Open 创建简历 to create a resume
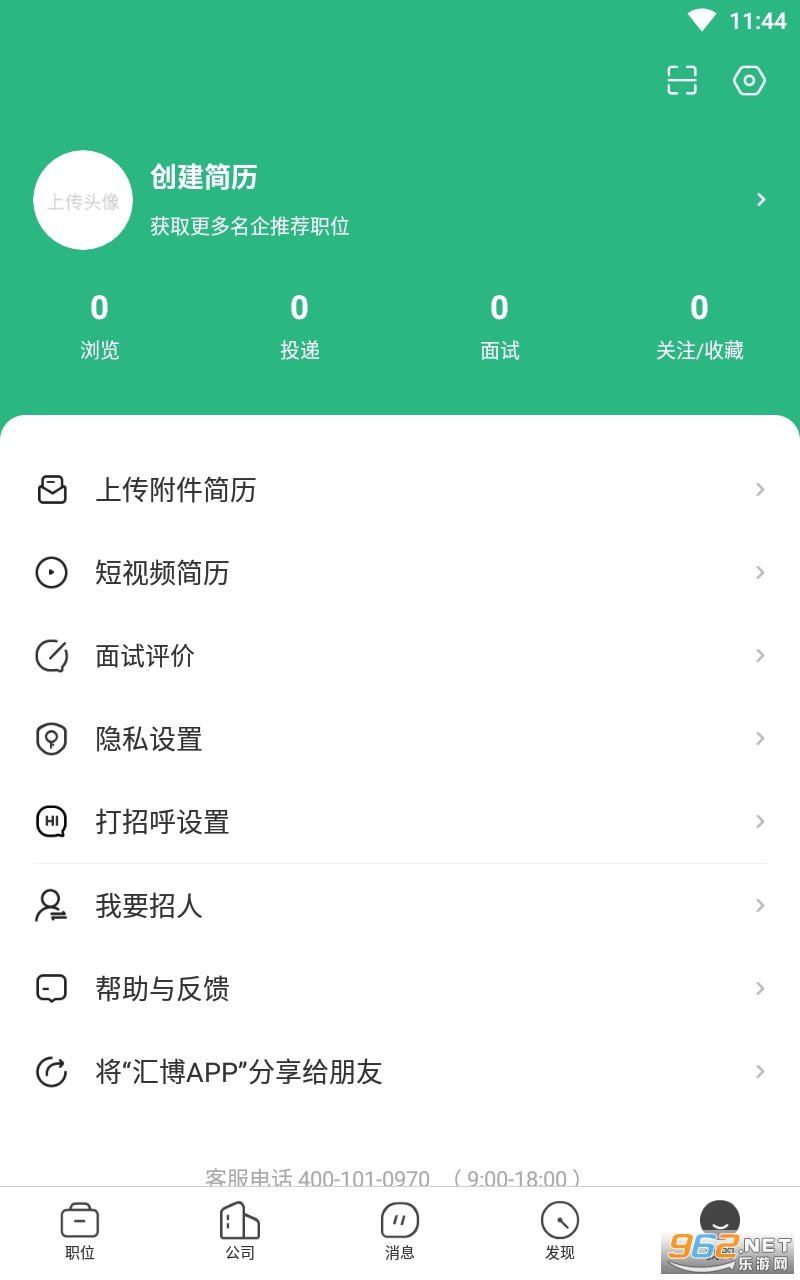 [204, 178]
